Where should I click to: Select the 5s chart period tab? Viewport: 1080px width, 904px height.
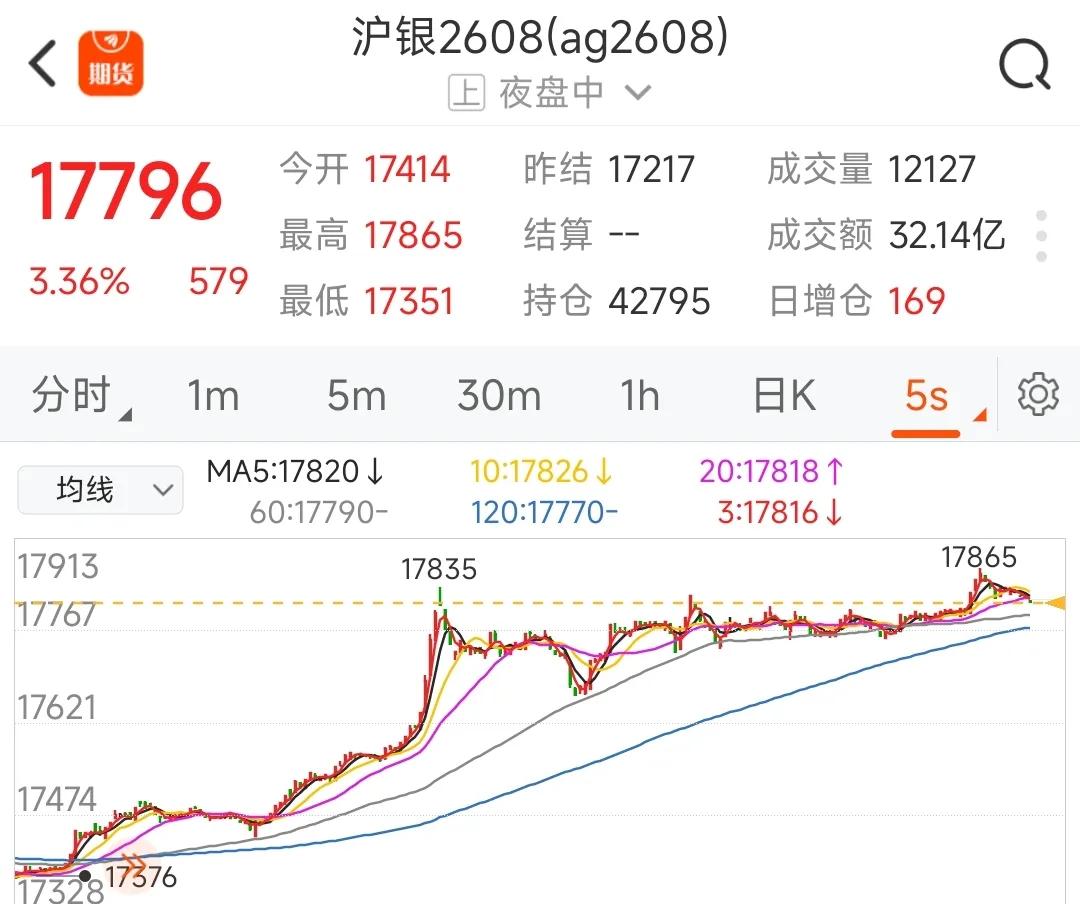pyautogui.click(x=926, y=396)
